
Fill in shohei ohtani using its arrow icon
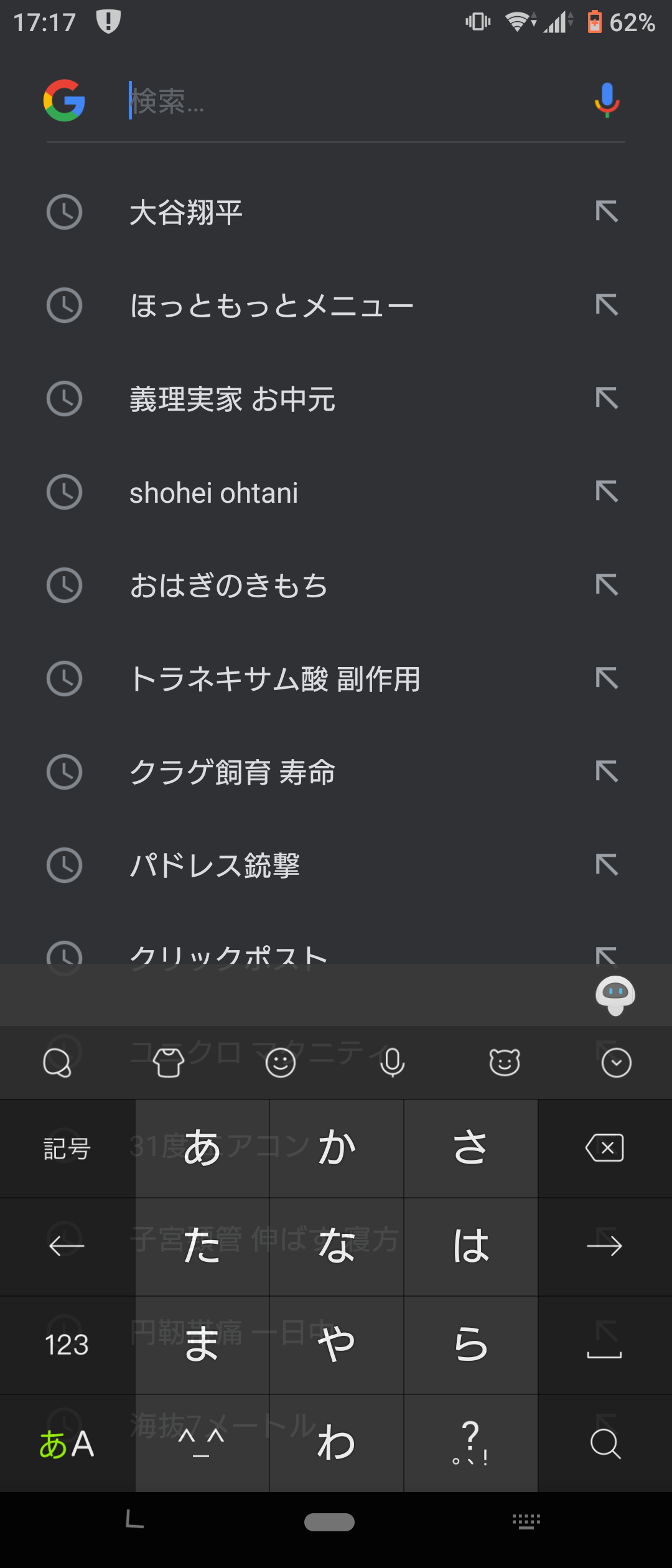pos(605,492)
